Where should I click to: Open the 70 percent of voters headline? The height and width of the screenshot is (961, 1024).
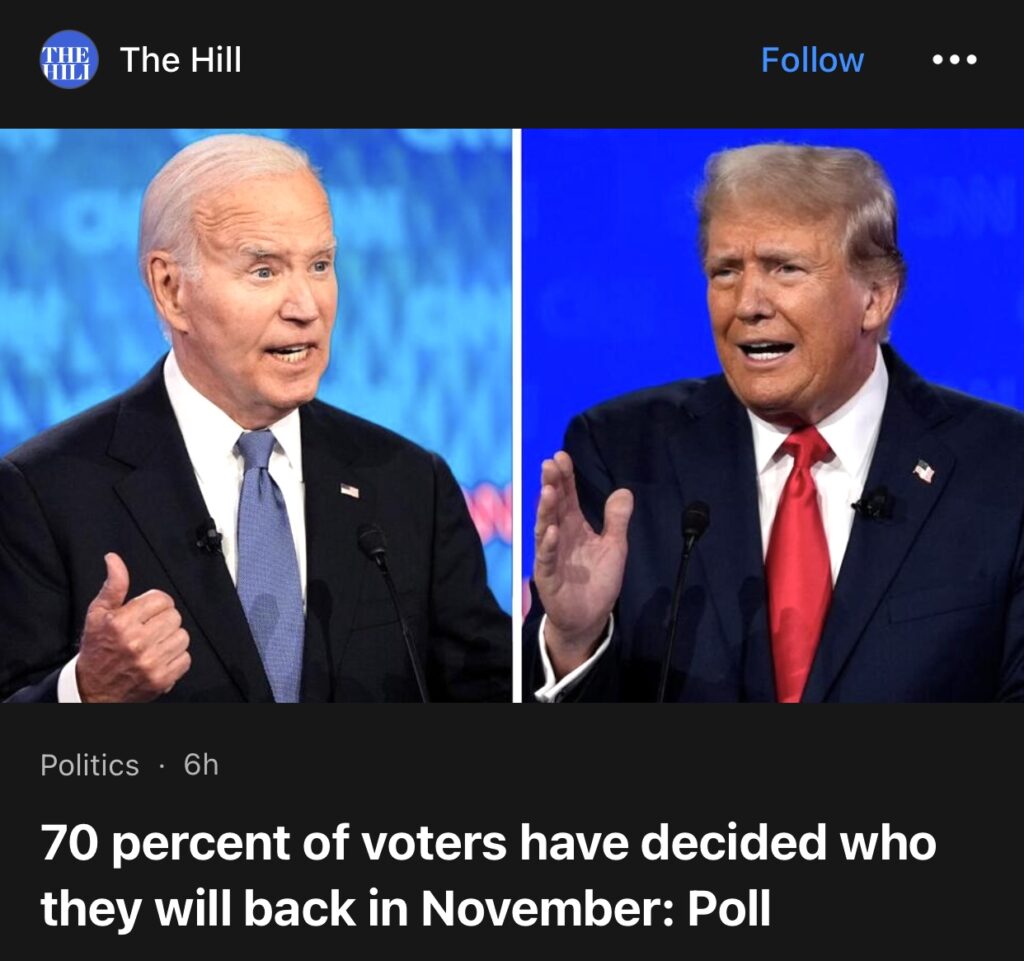click(x=488, y=876)
